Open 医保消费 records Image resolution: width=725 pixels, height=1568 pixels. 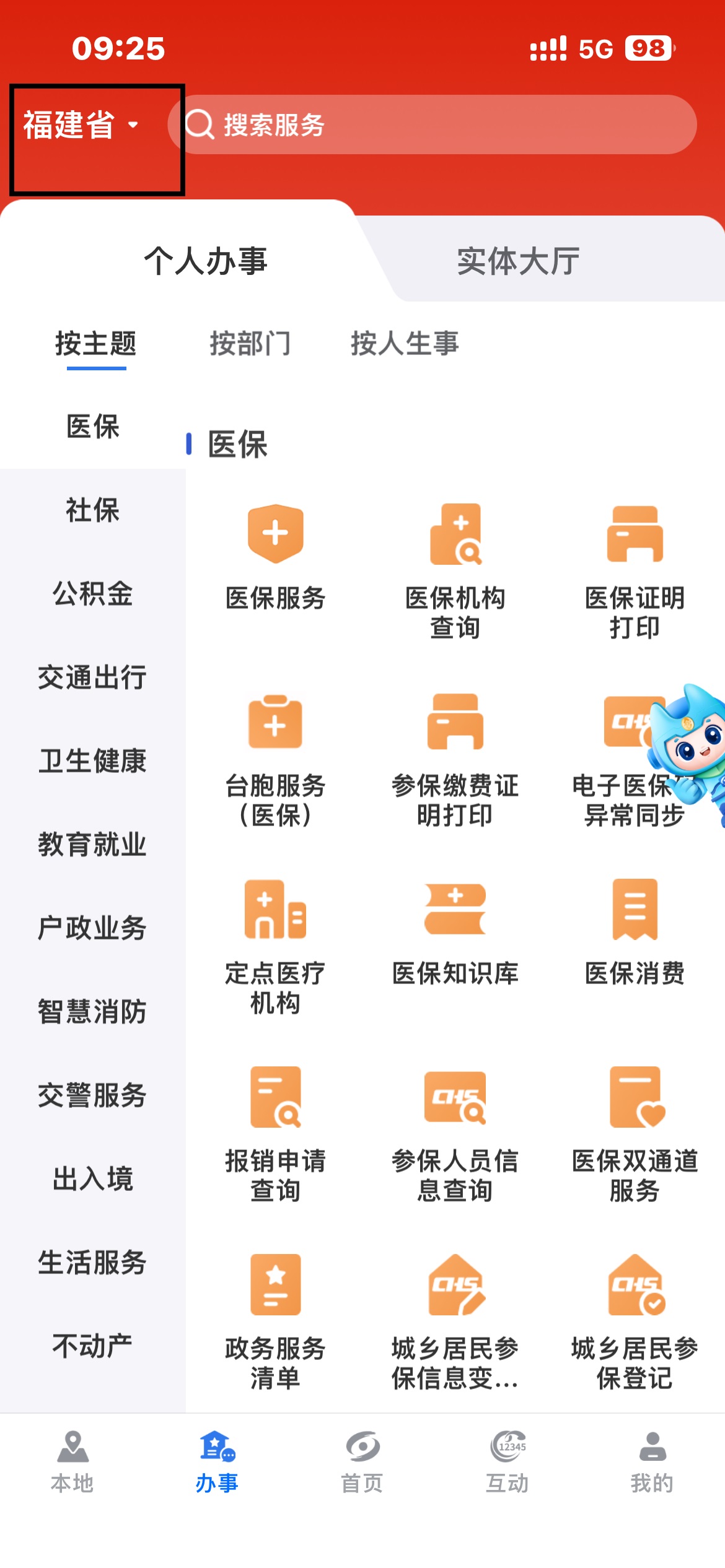click(635, 932)
